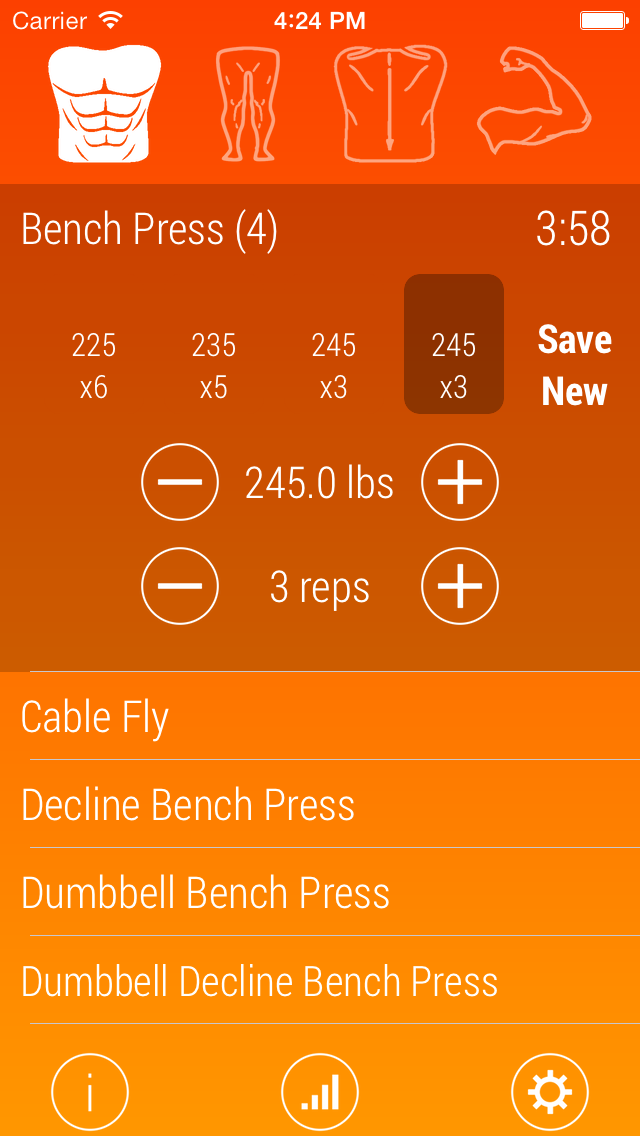Image resolution: width=640 pixels, height=1136 pixels.
Task: Switch to the arms muscle group
Action: click(x=533, y=104)
